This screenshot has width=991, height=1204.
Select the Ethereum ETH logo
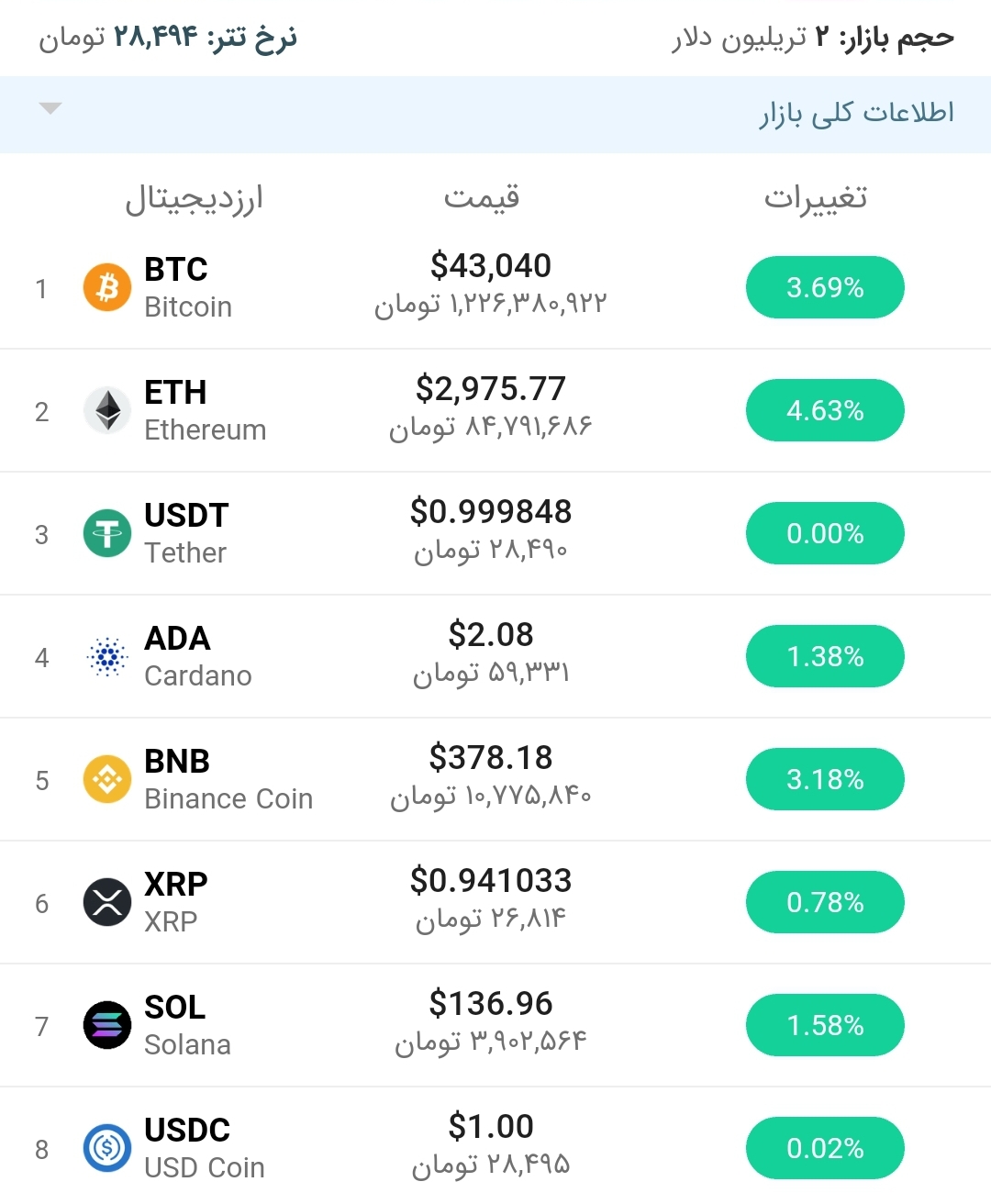tap(106, 410)
